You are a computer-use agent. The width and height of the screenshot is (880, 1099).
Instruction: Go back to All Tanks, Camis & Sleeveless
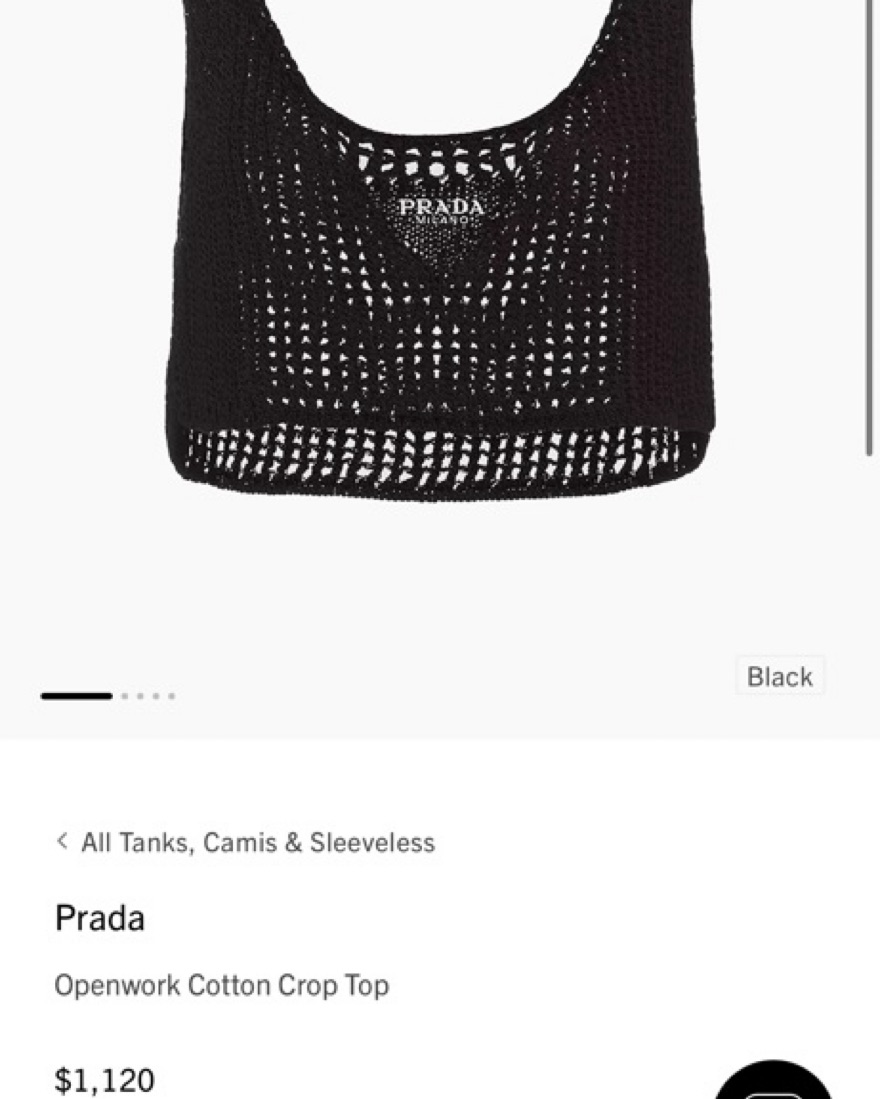246,843
